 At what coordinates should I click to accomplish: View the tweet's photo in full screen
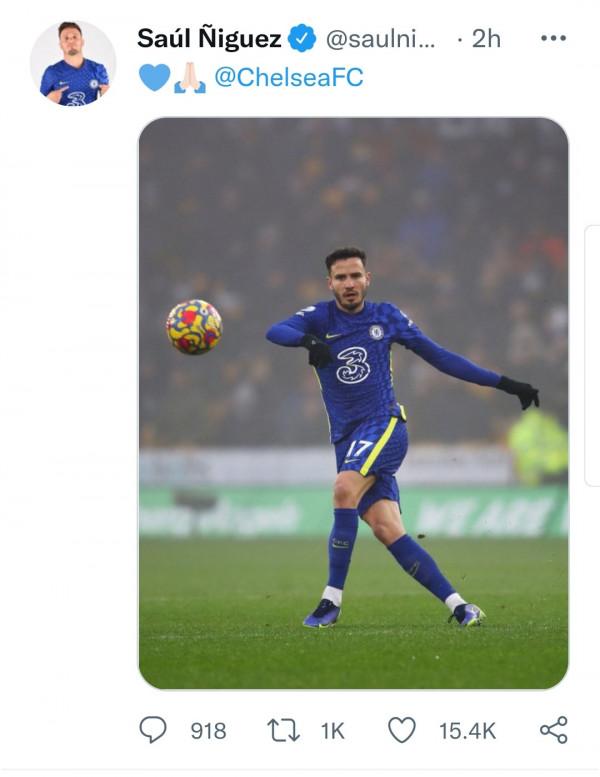click(x=353, y=403)
